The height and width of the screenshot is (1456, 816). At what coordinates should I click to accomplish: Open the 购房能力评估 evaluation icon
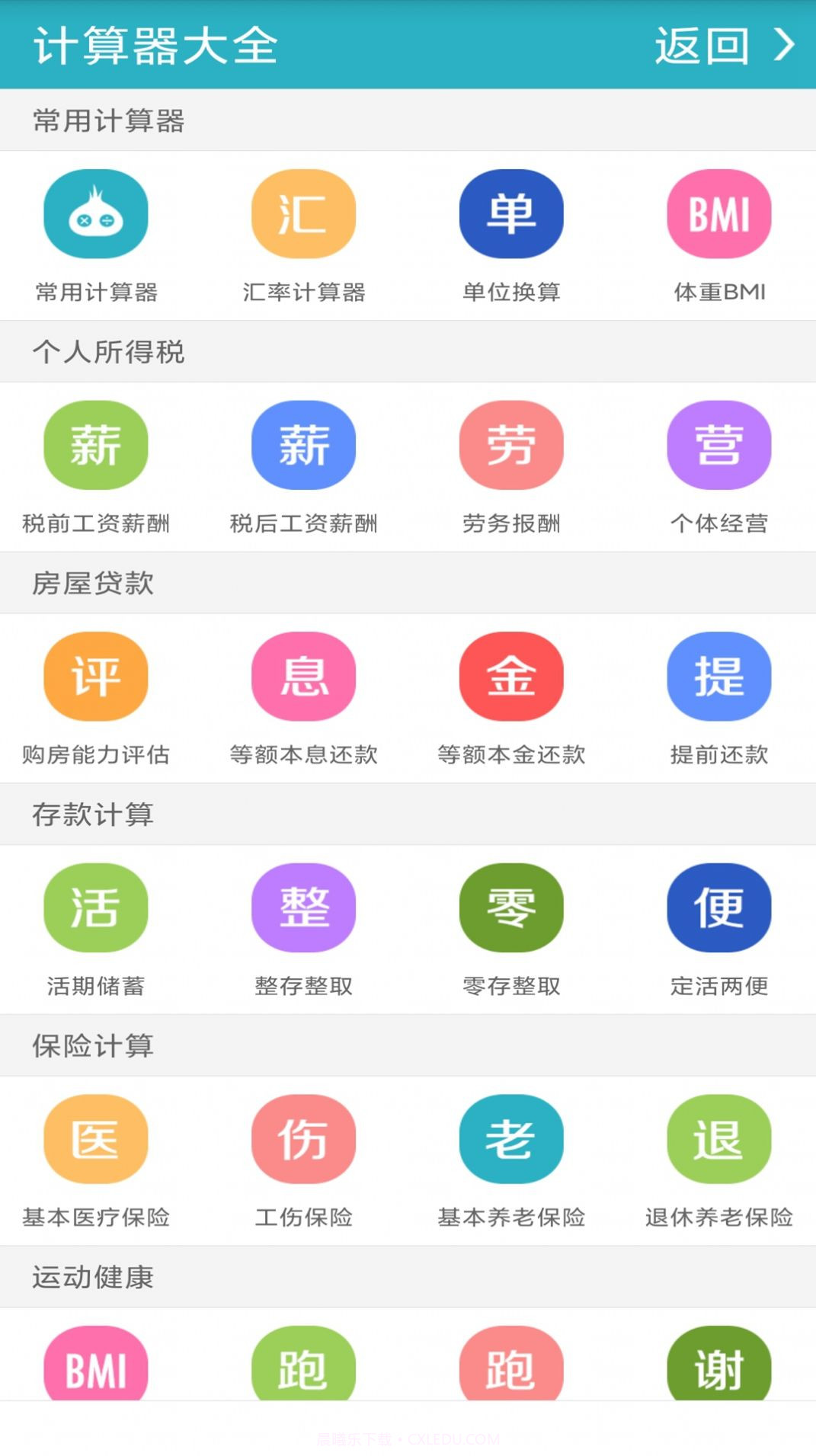[x=94, y=677]
